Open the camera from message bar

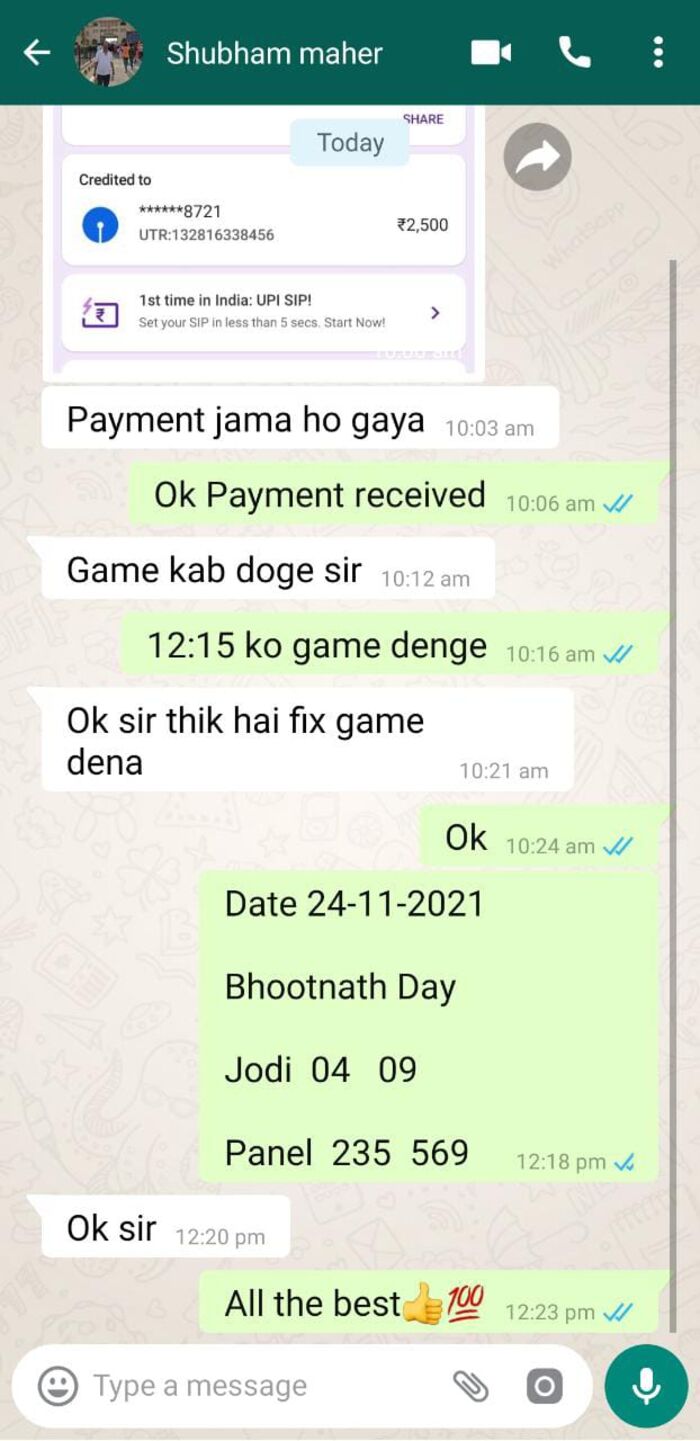[x=544, y=1386]
